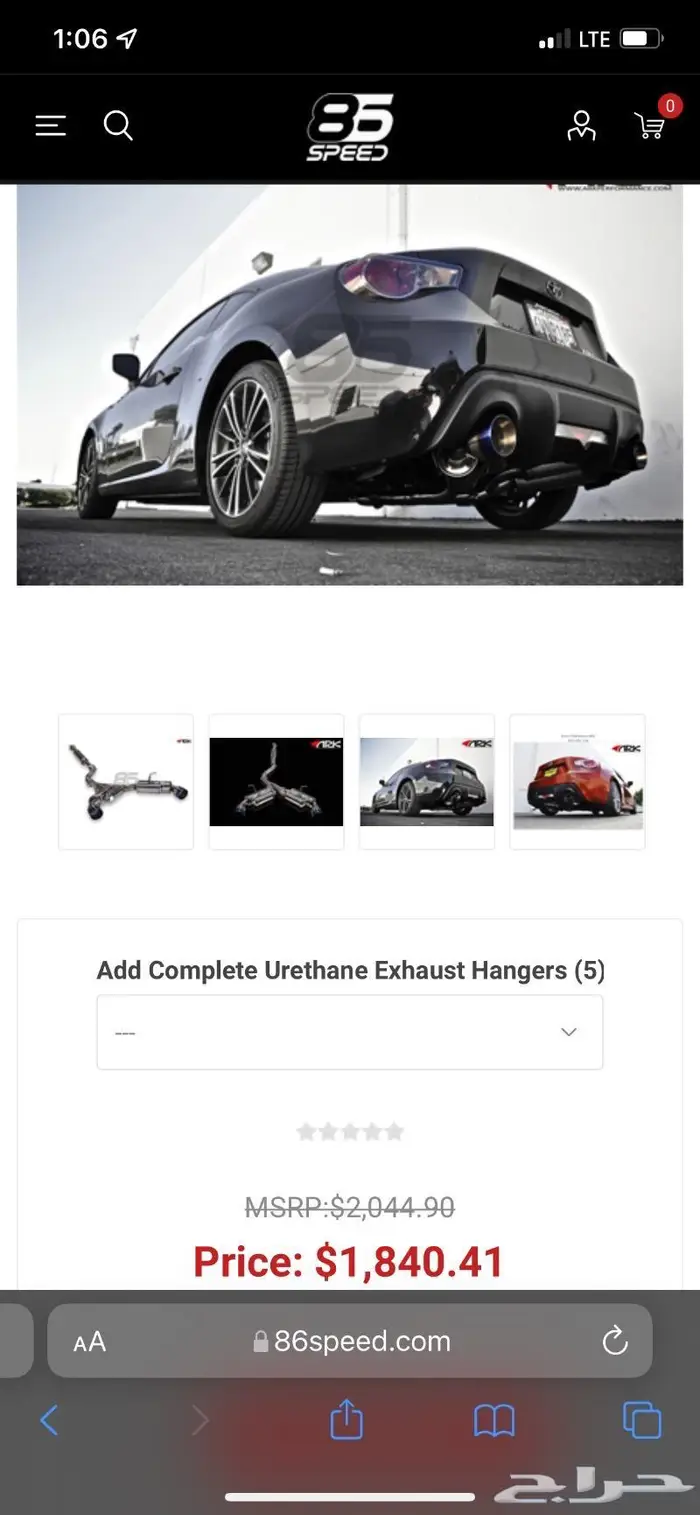Image resolution: width=700 pixels, height=1515 pixels.
Task: Rate the product with stars
Action: tap(350, 1132)
